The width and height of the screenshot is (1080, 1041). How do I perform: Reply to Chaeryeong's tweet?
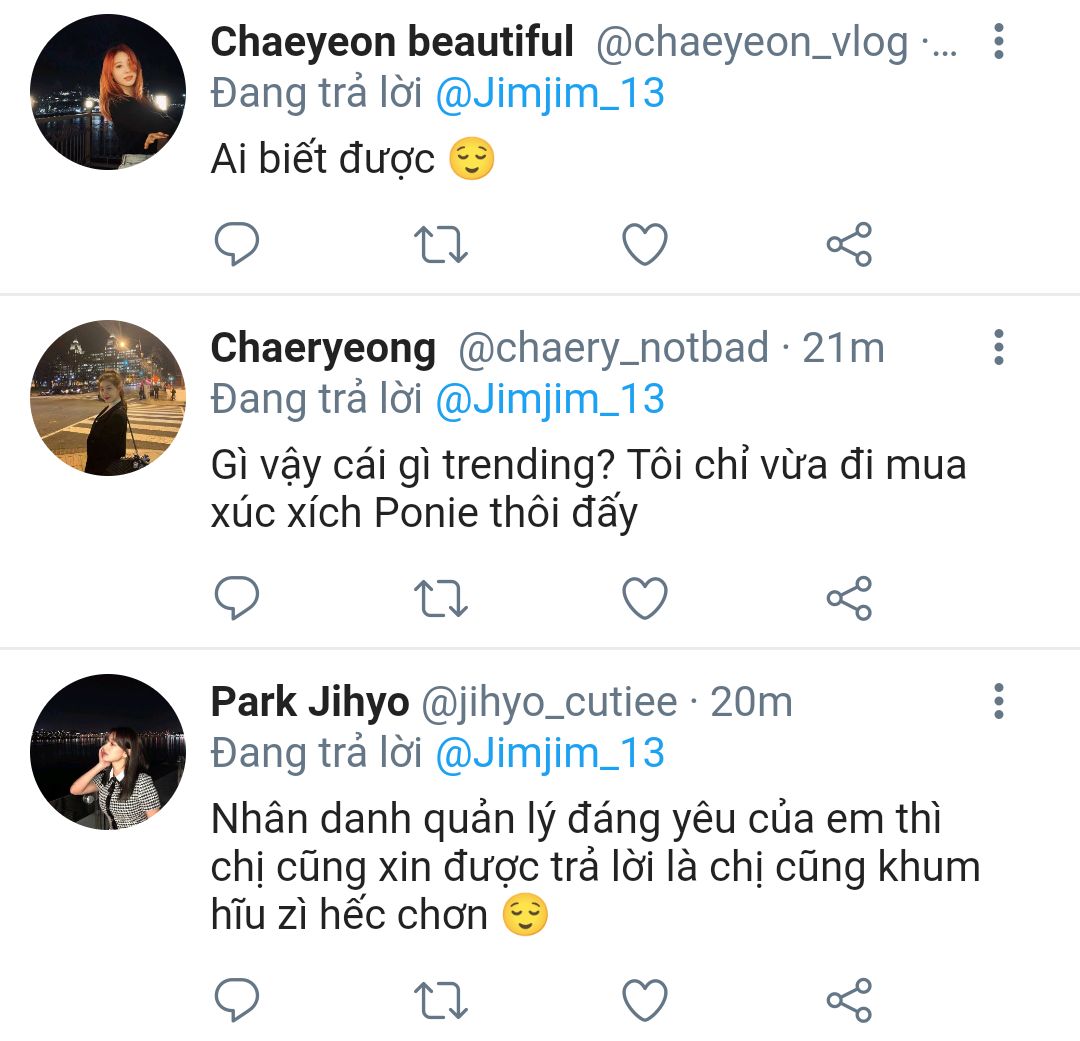[237, 598]
